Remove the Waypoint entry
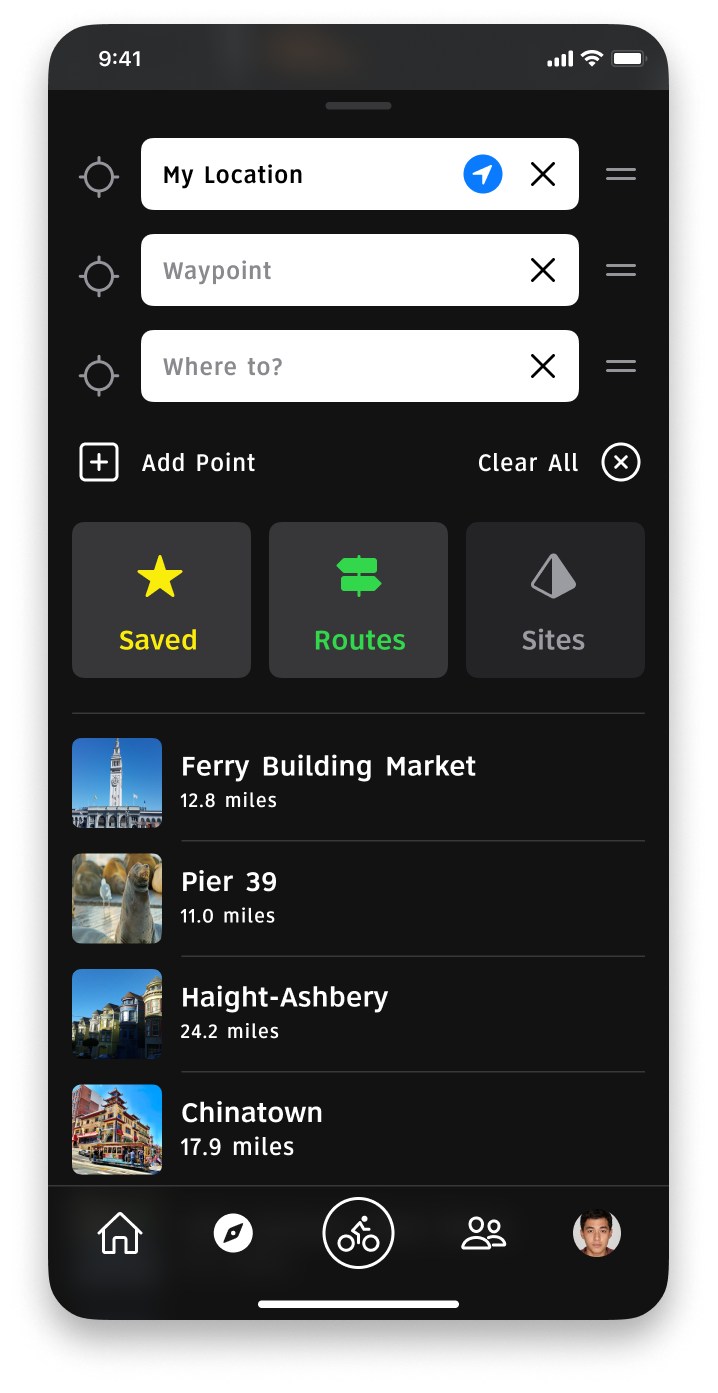This screenshot has height=1393, width=718. 543,270
